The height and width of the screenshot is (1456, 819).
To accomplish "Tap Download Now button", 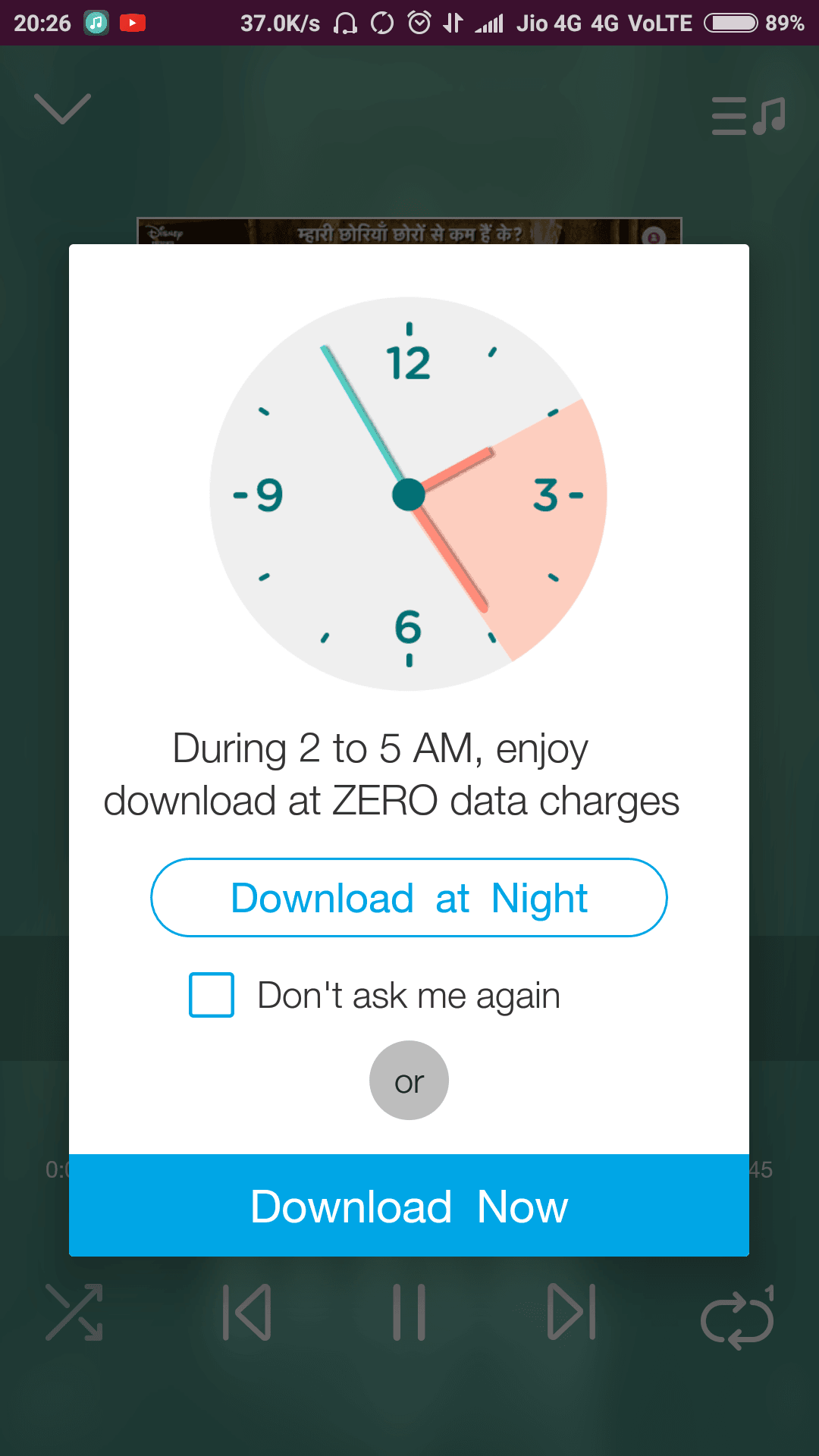I will point(409,1205).
